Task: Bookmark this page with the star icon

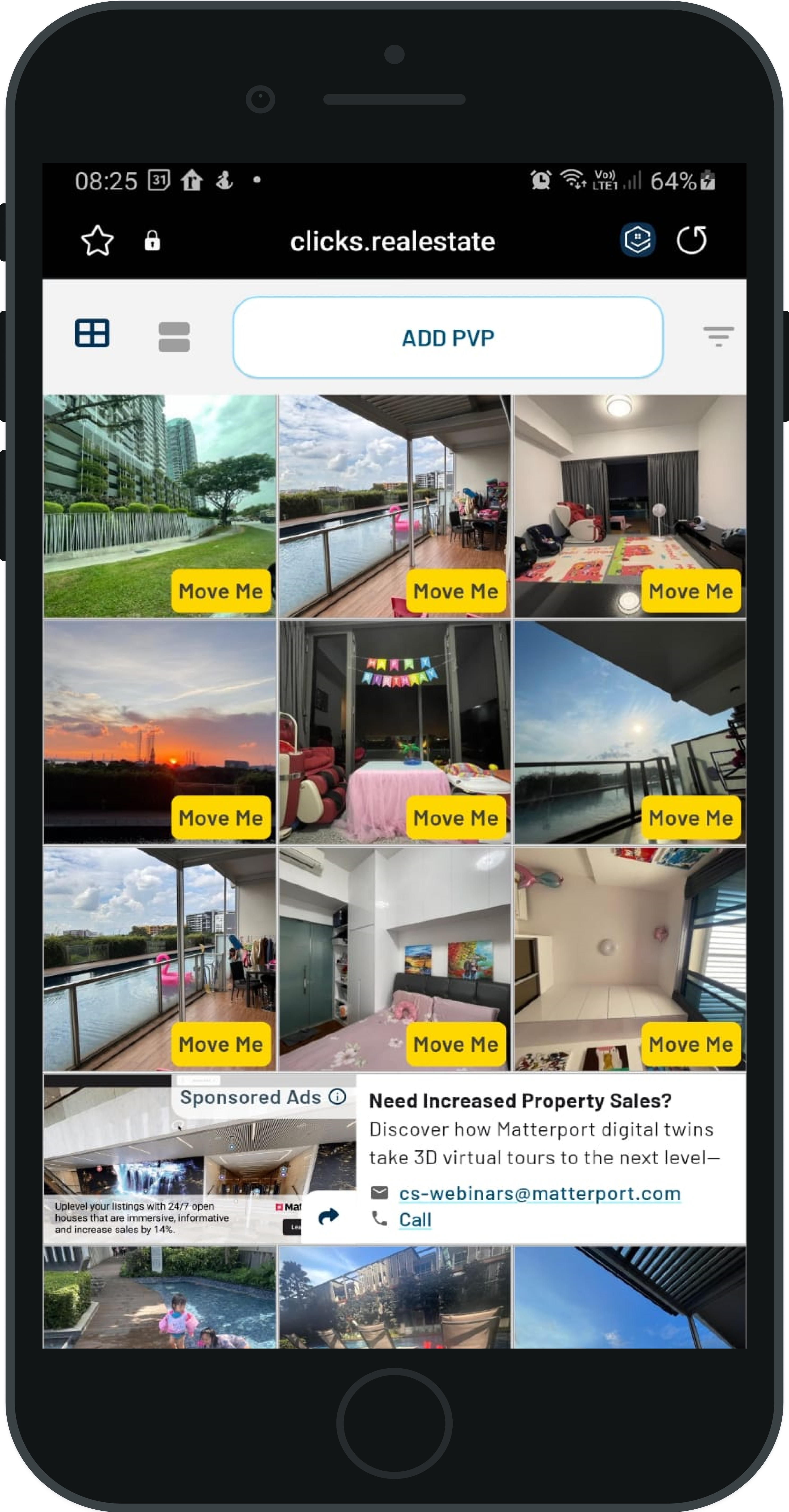Action: [x=97, y=241]
